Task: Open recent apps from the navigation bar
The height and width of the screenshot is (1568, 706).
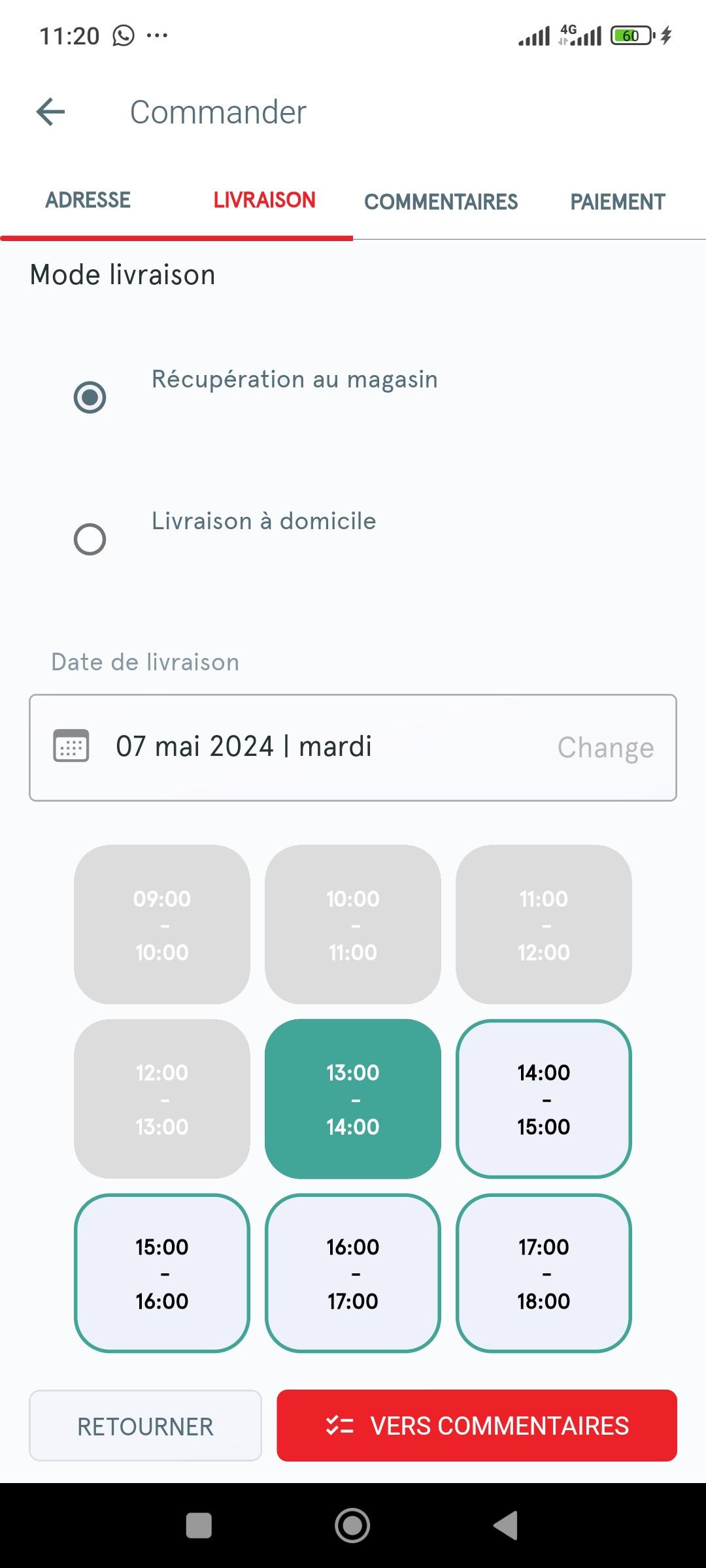Action: coord(199,1526)
